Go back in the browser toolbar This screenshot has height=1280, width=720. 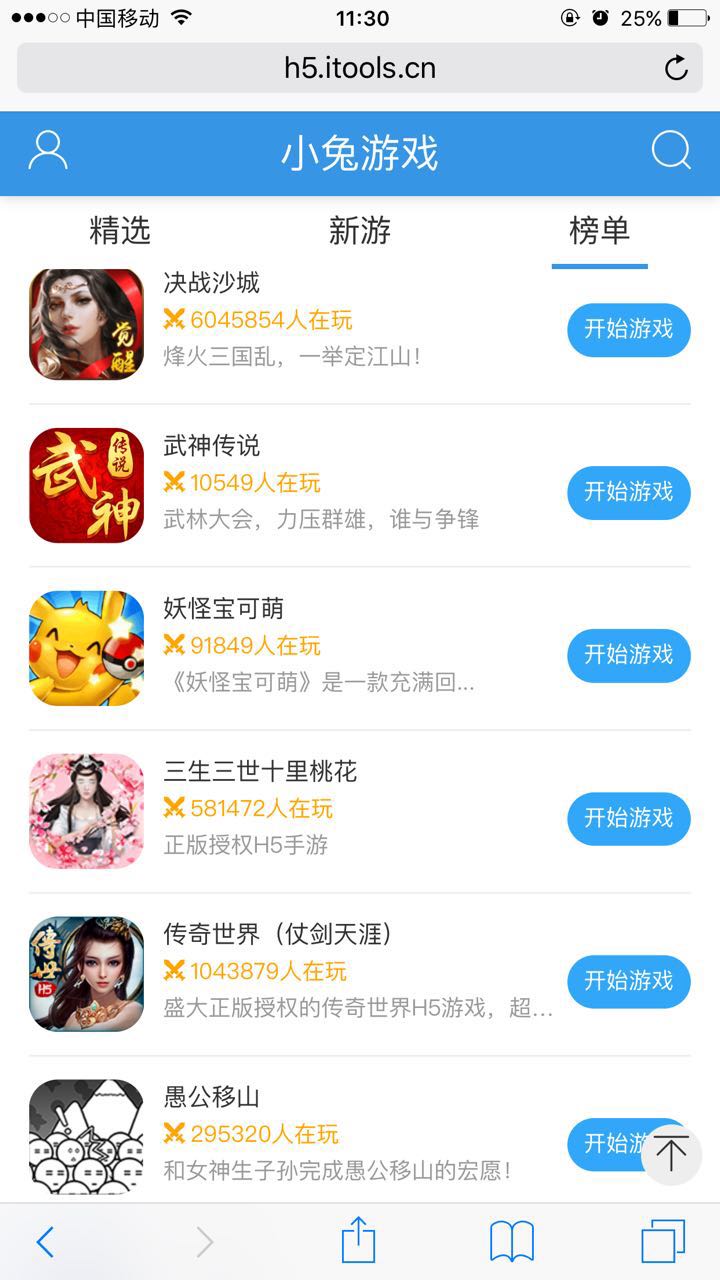pyautogui.click(x=45, y=1242)
